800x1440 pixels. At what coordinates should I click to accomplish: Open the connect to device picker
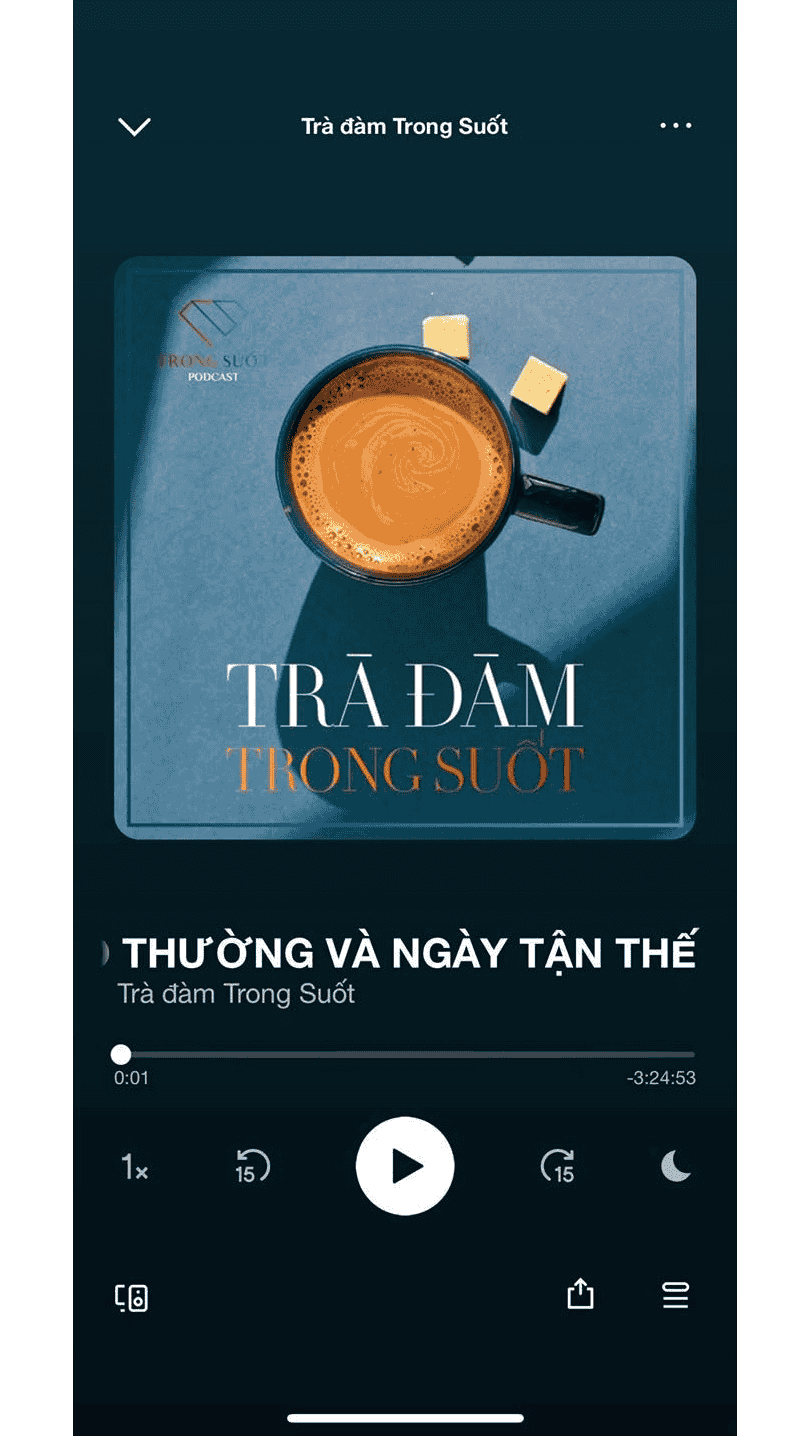pos(132,1297)
